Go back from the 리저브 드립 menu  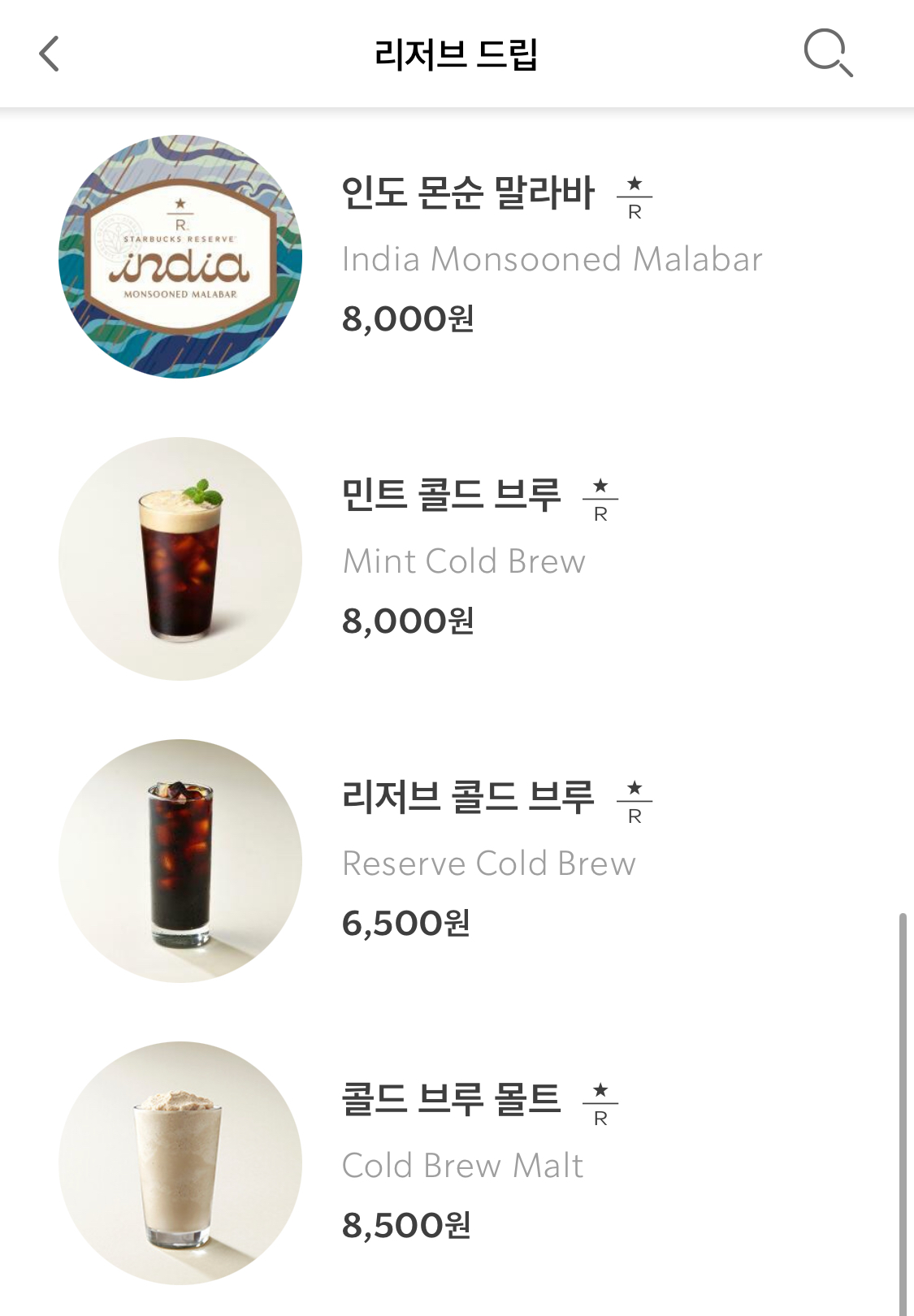pyautogui.click(x=50, y=54)
